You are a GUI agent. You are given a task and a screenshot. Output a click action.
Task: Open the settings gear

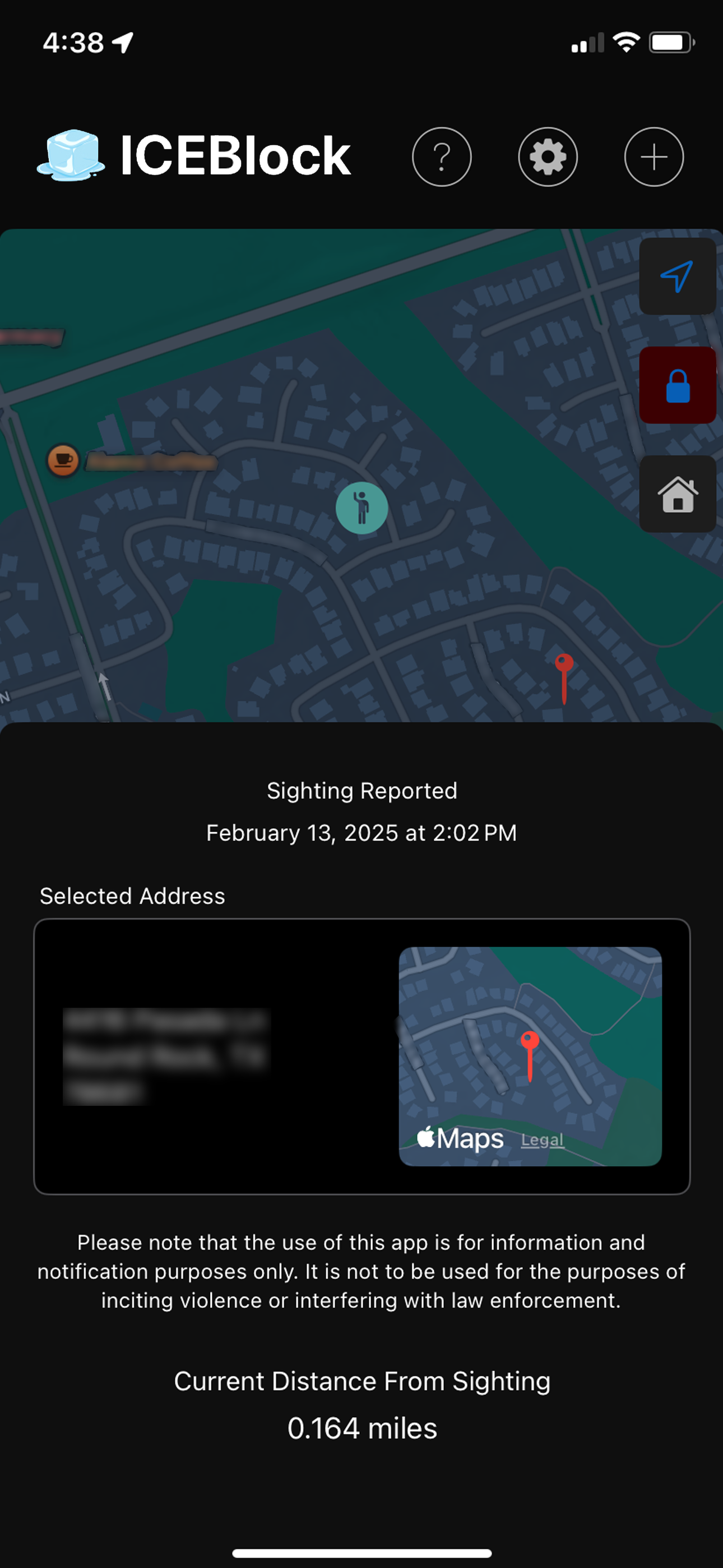click(548, 156)
